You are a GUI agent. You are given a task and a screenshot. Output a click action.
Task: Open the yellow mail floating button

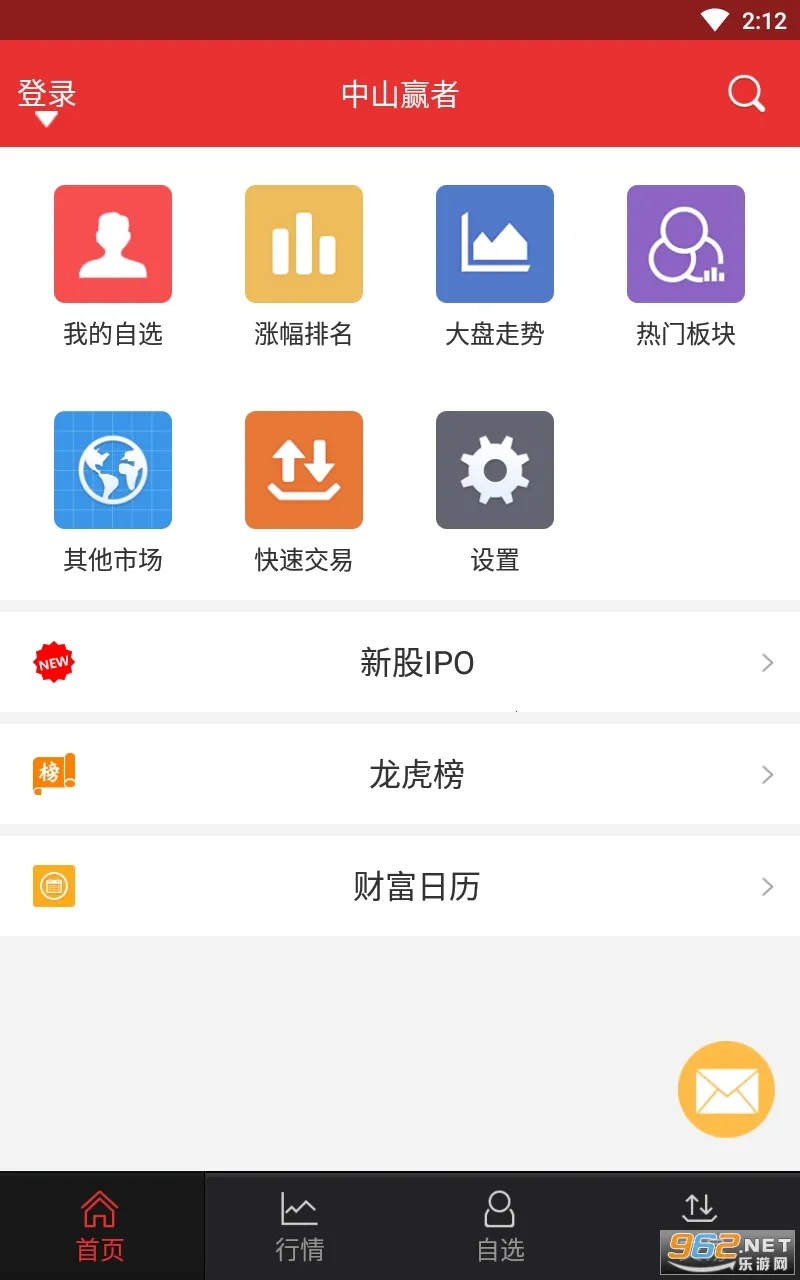(x=726, y=1089)
